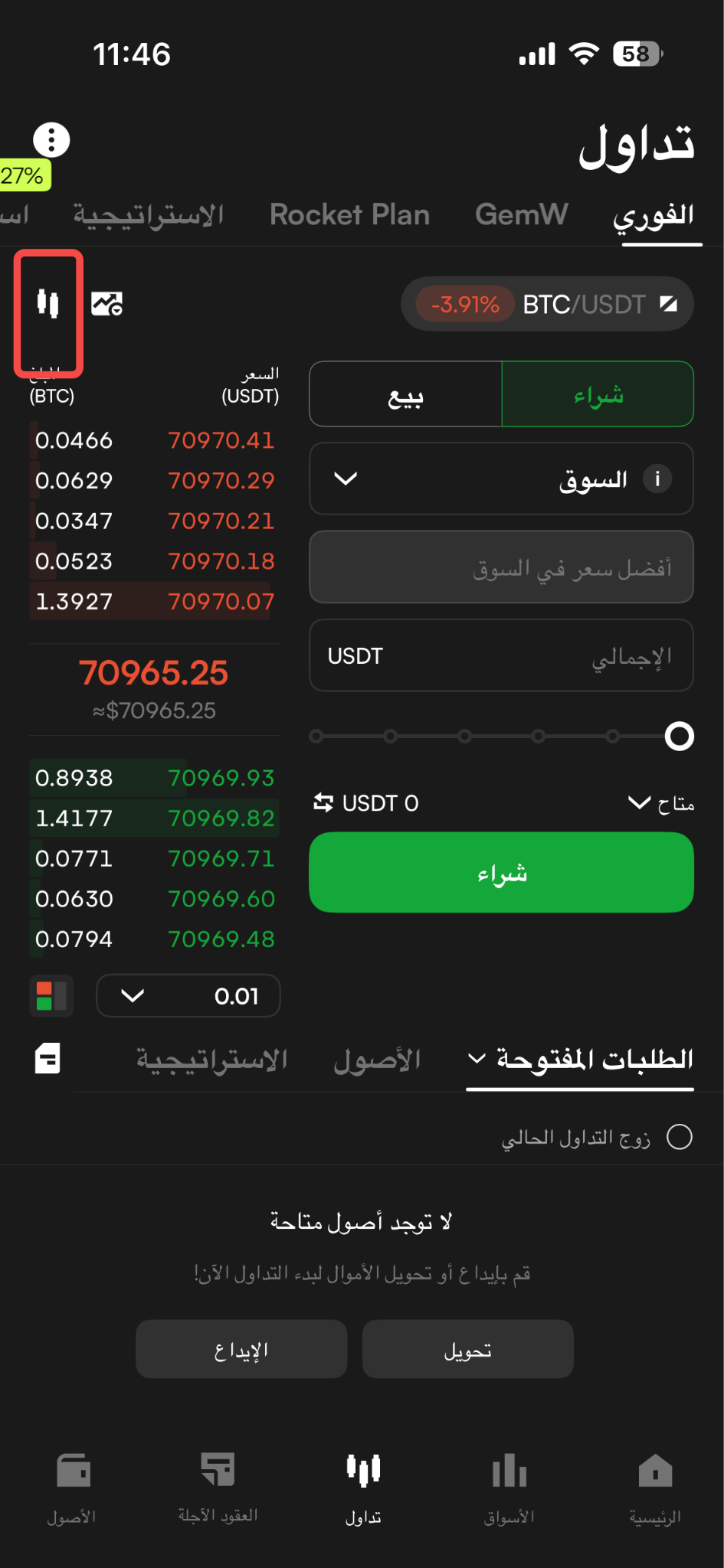Switch to the بيع (sell) side
The height and width of the screenshot is (1568, 724).
(x=405, y=394)
